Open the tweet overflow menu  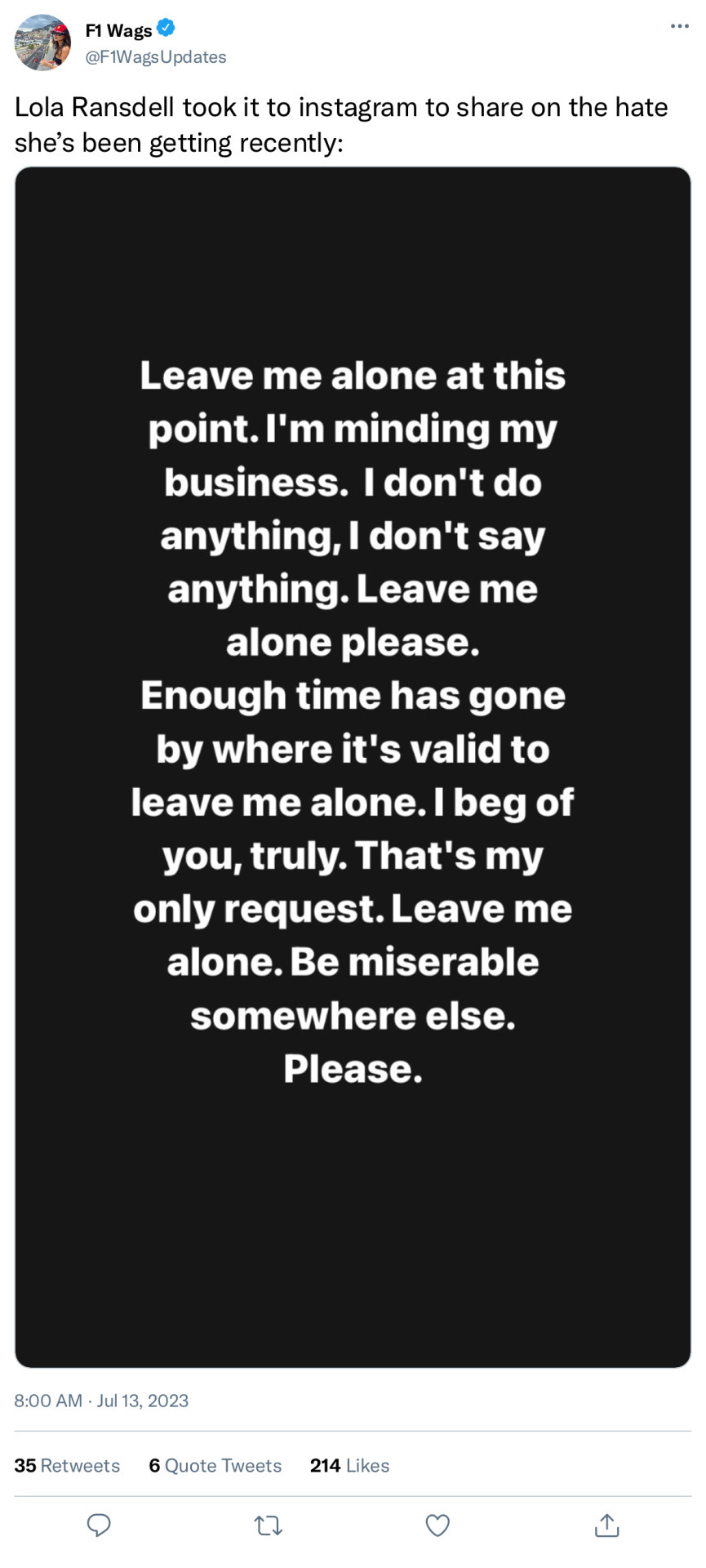click(679, 27)
